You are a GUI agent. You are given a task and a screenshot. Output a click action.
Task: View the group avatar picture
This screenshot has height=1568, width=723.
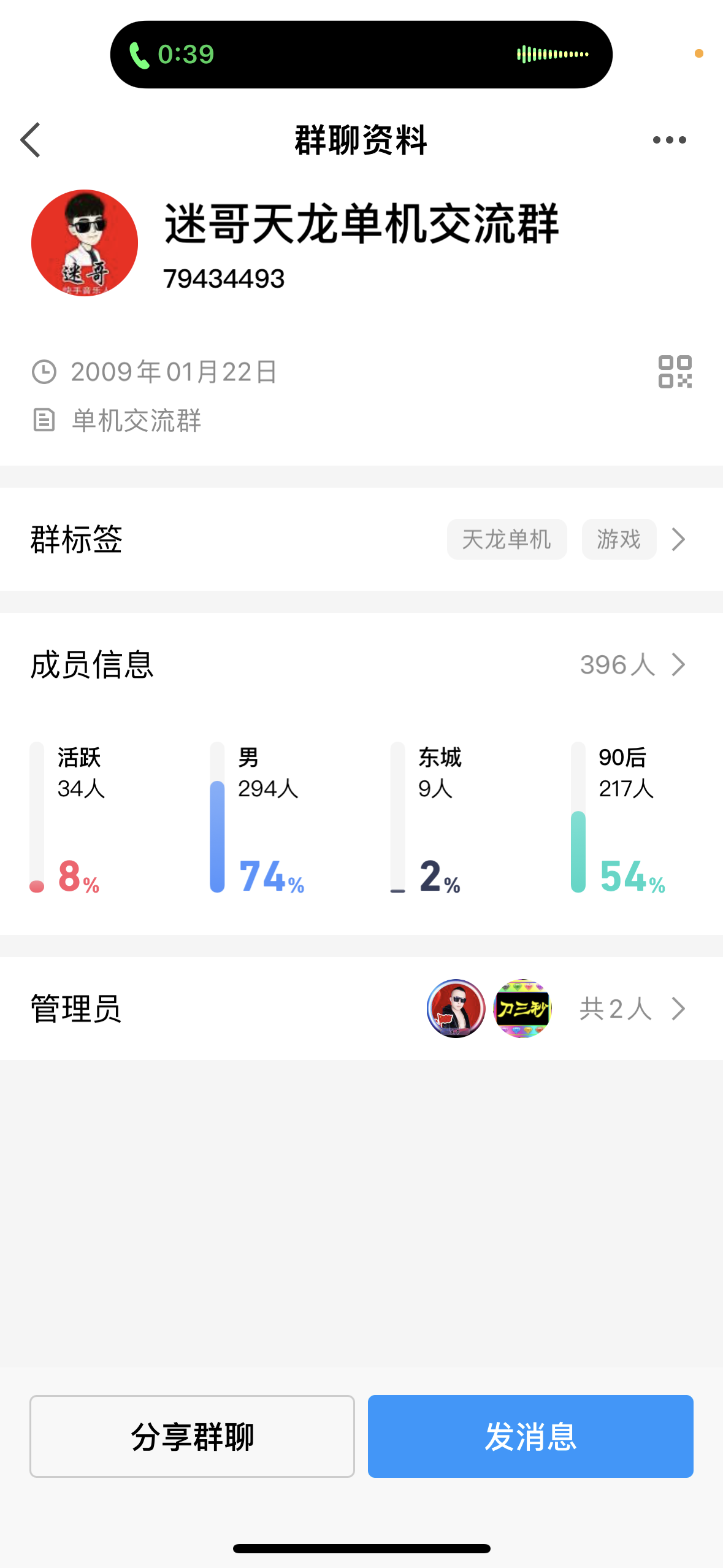[85, 243]
